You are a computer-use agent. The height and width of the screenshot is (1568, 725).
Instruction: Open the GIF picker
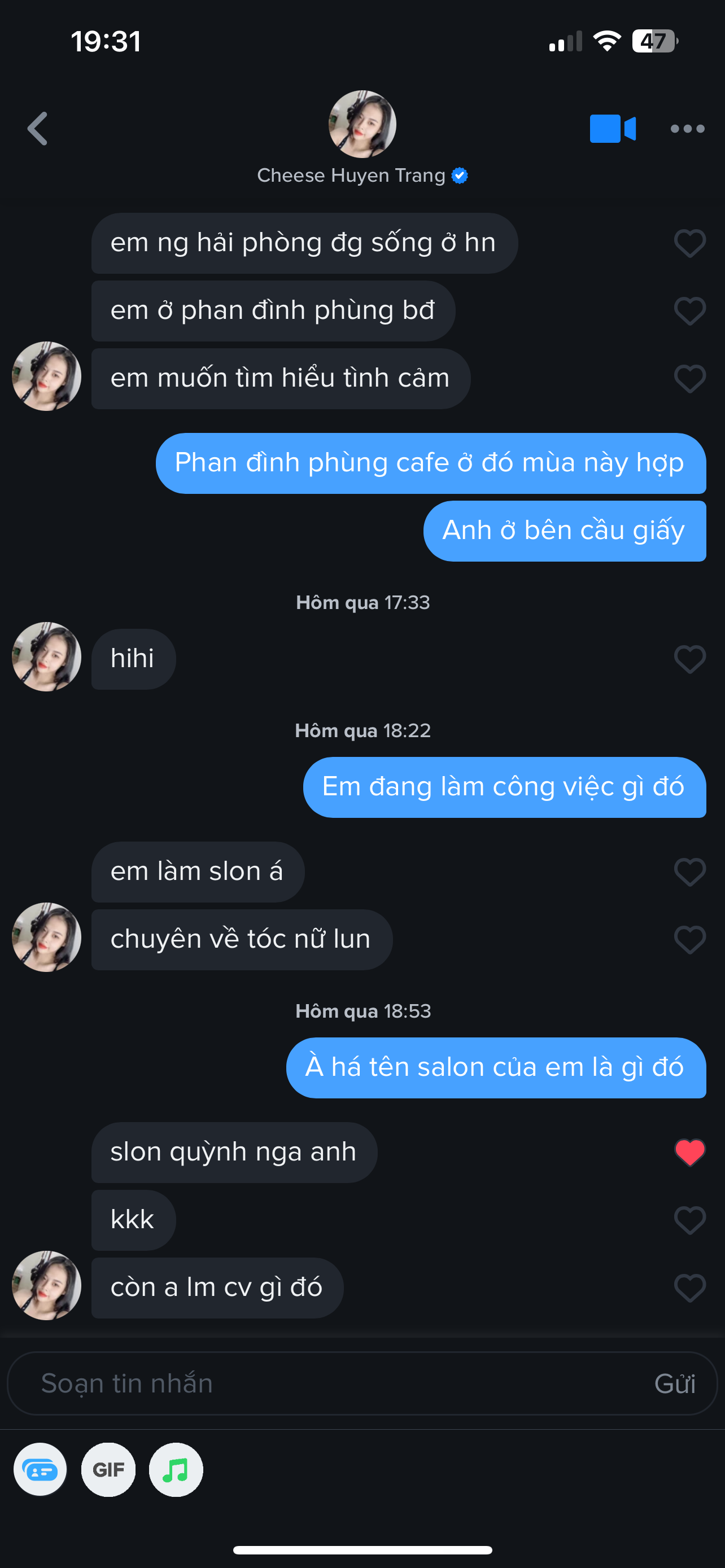[108, 1470]
